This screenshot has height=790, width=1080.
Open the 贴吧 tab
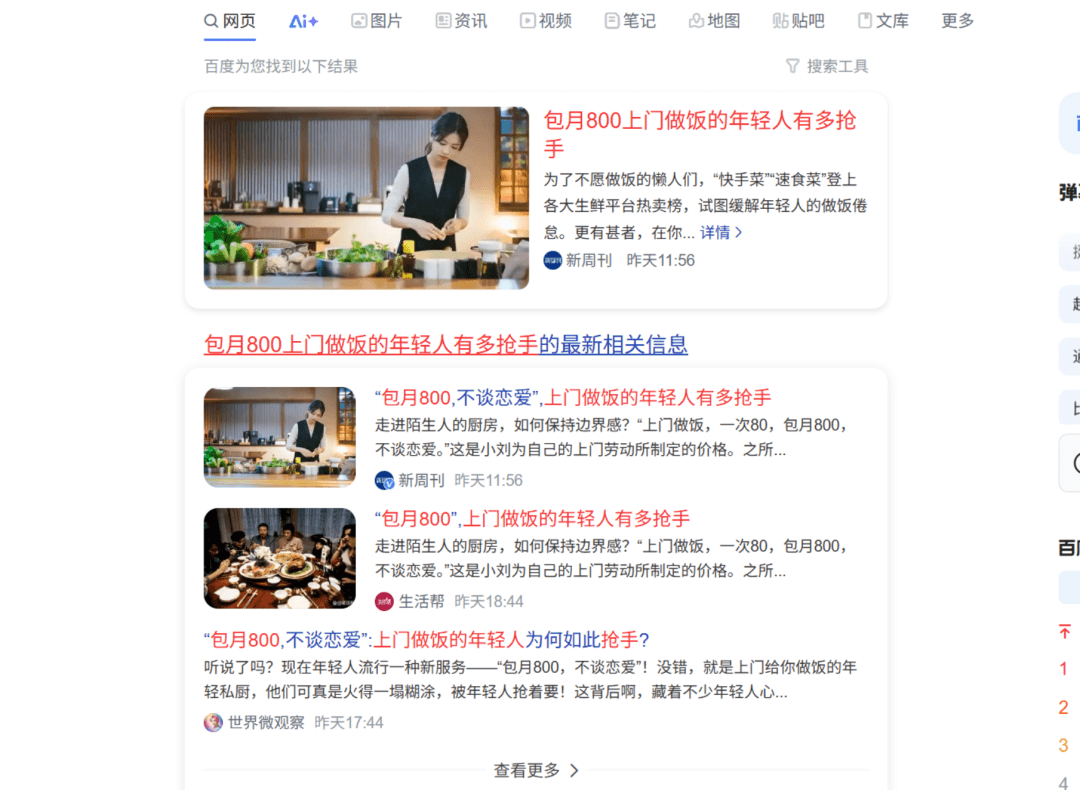798,21
